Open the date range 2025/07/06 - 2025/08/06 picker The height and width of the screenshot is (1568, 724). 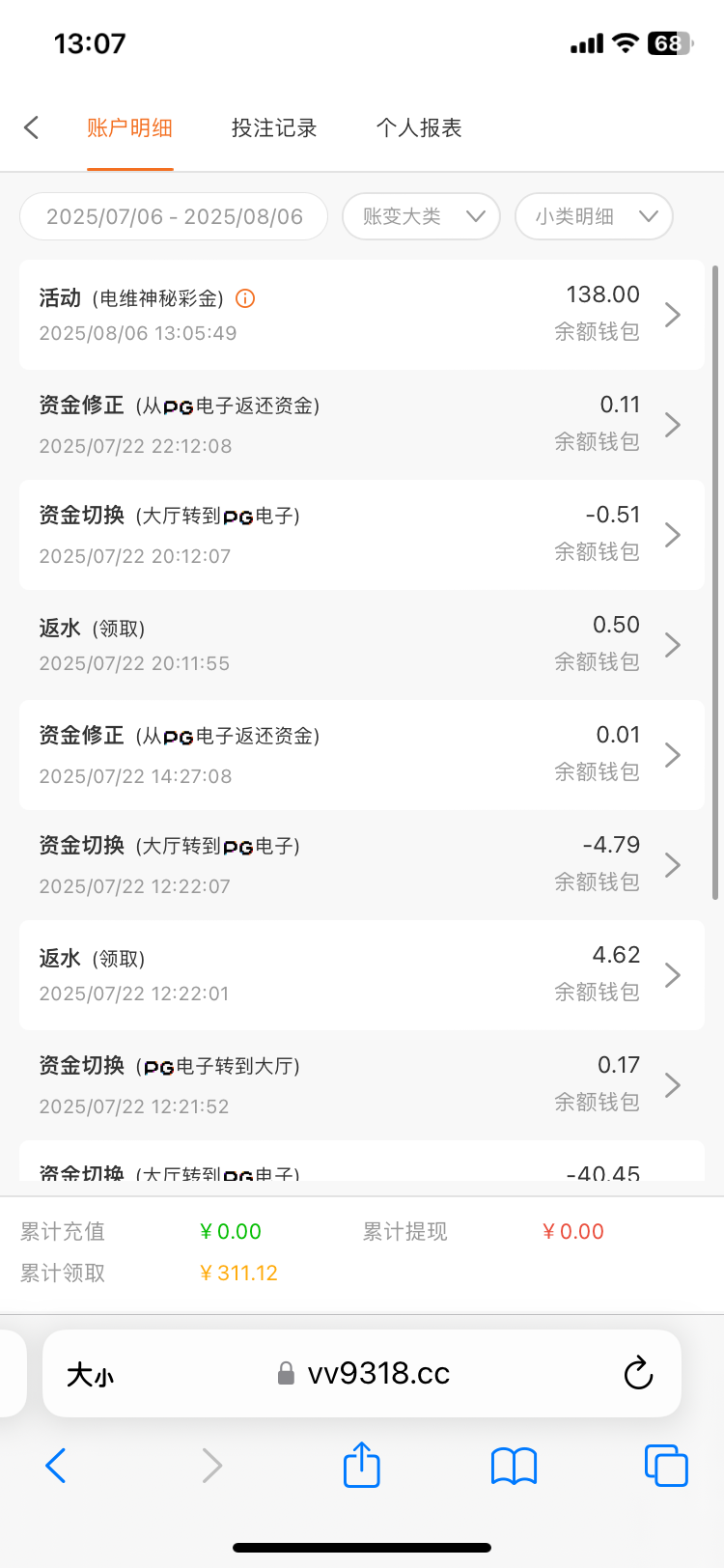tap(174, 216)
